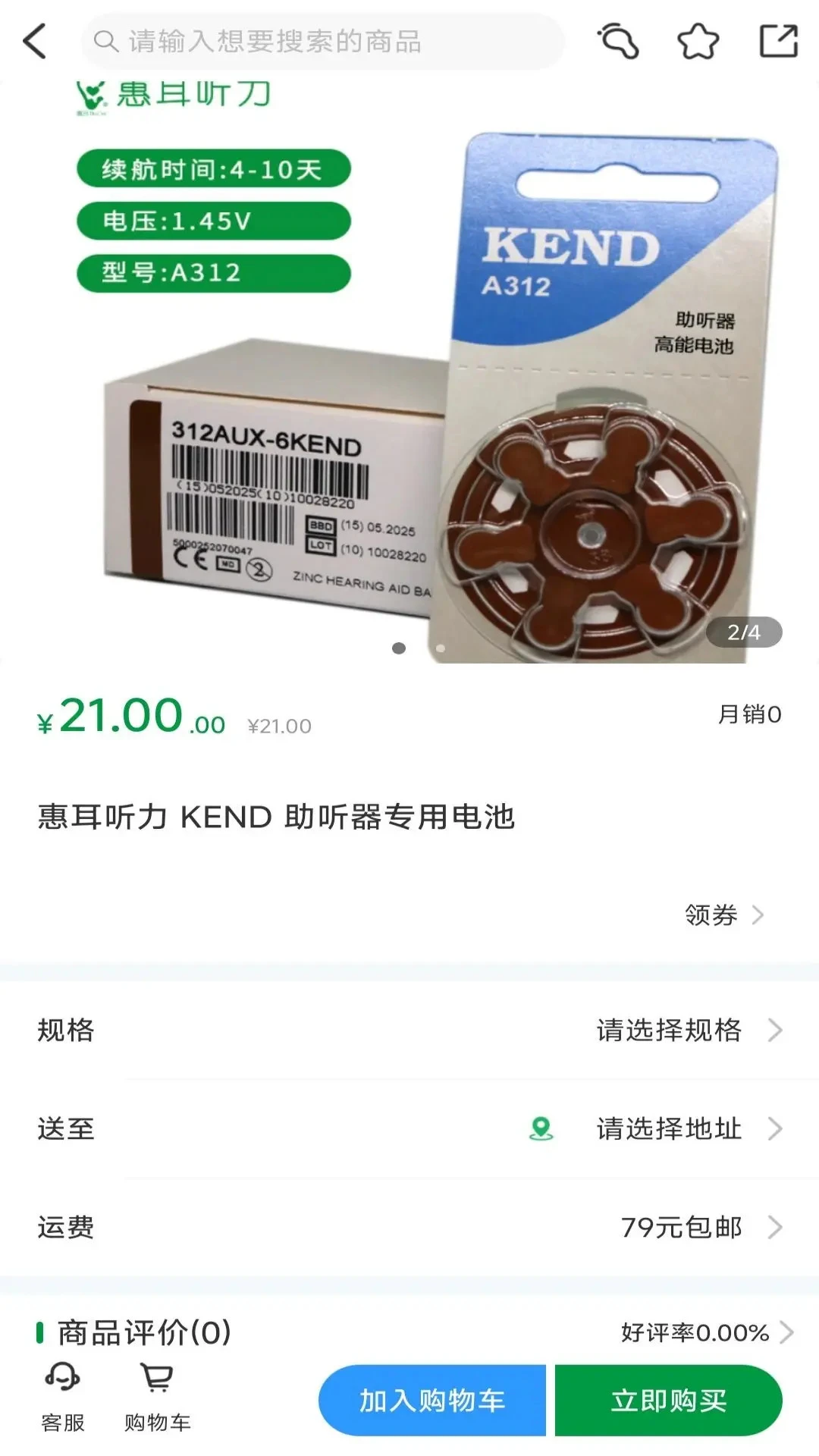This screenshot has width=819, height=1456.
Task: Go back using the top-left arrow
Action: click(35, 41)
